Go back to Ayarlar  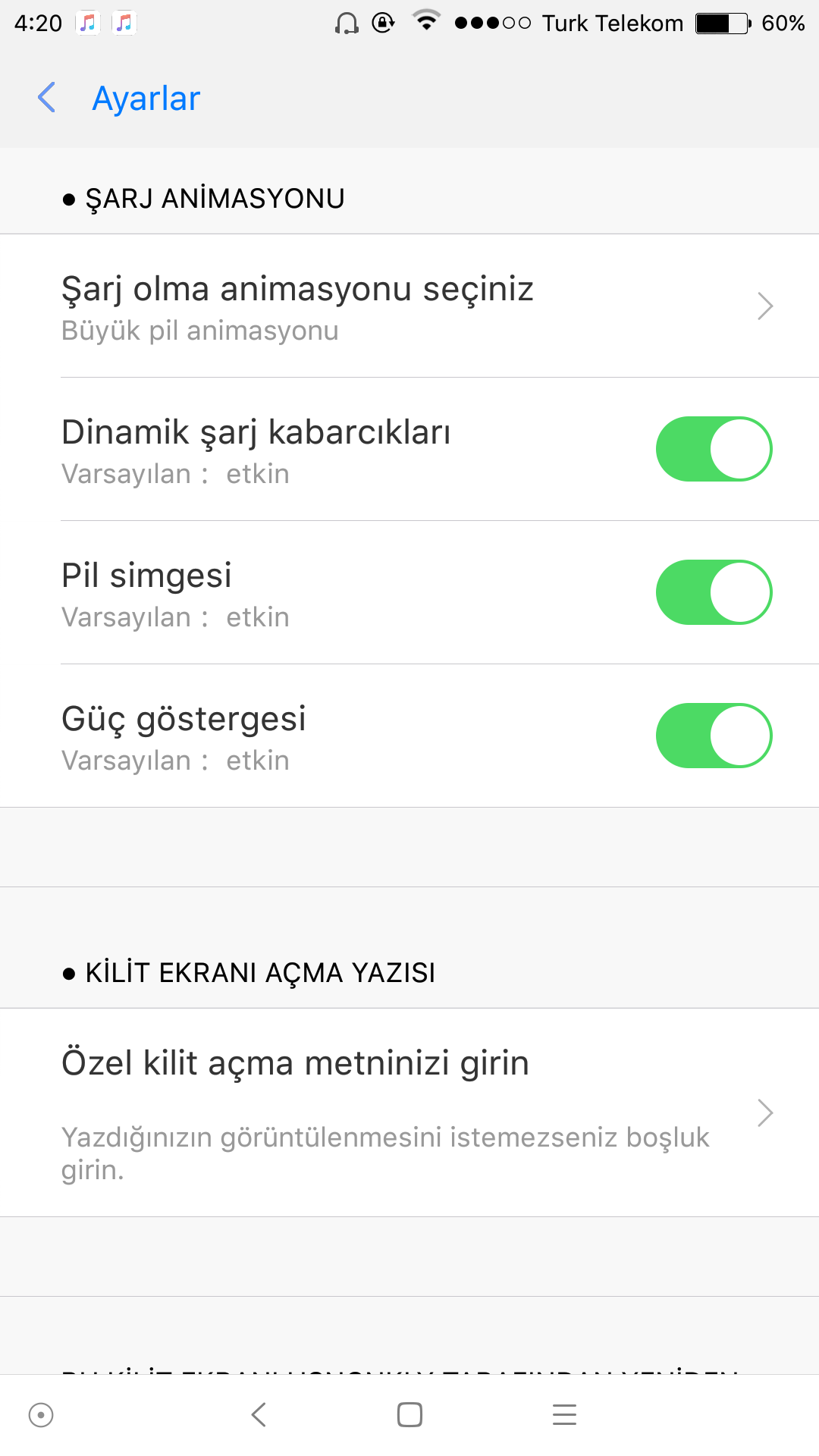(119, 99)
